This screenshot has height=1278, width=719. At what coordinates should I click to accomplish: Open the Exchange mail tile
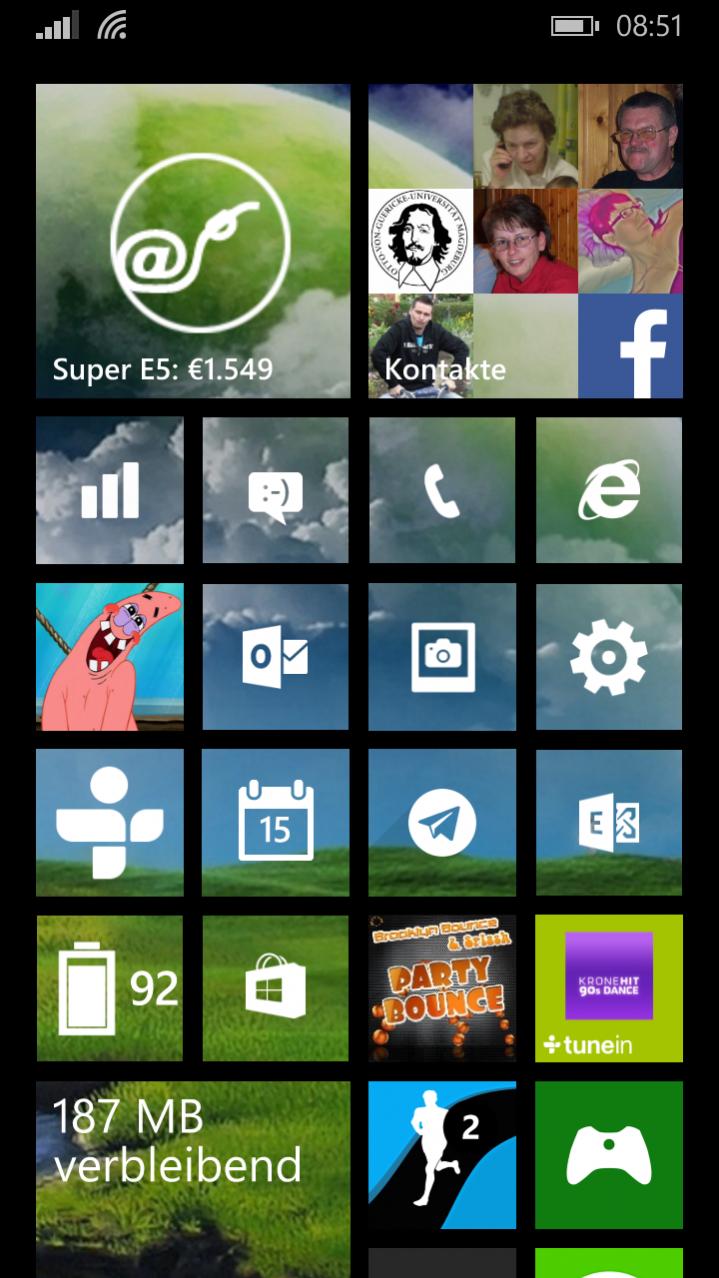click(609, 823)
